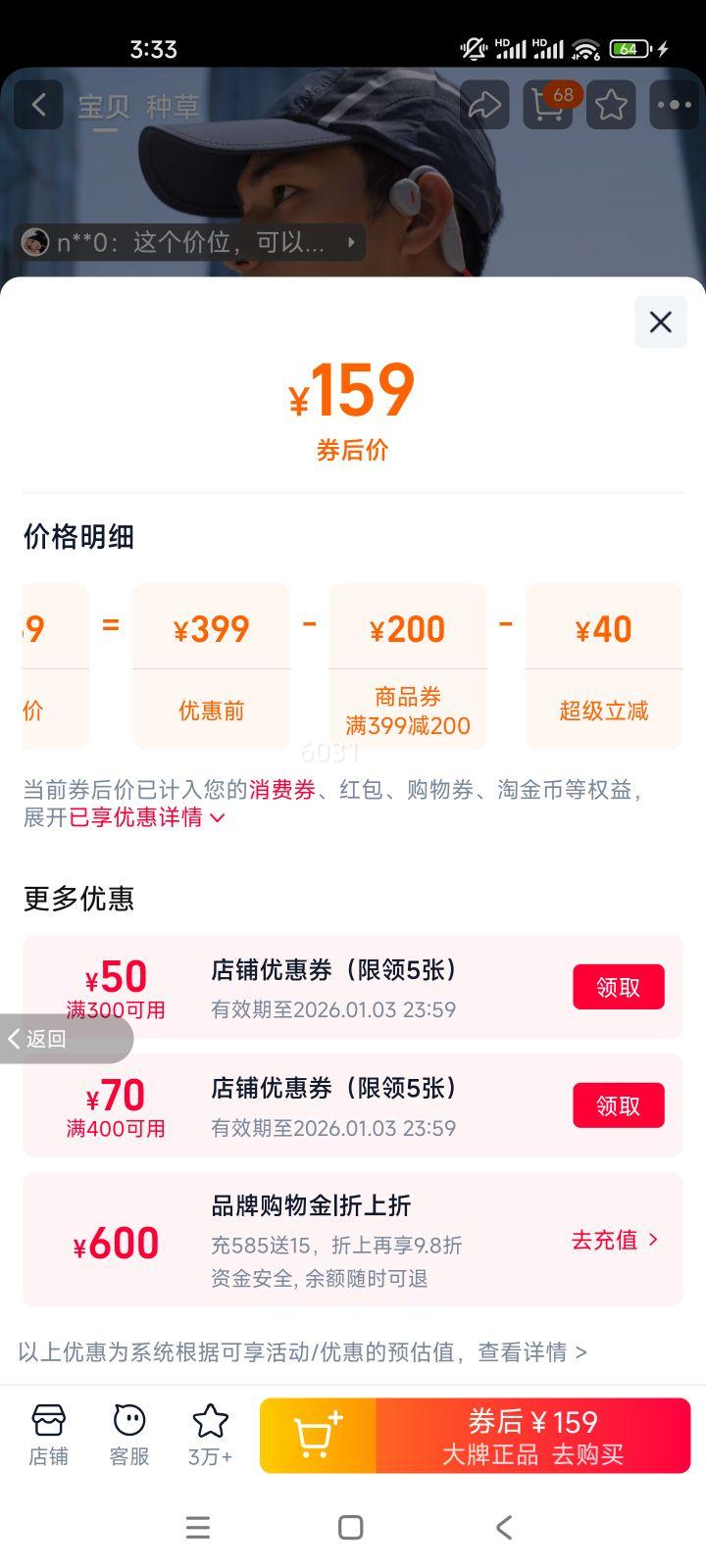Open 客服 customer service chat
The width and height of the screenshot is (706, 1568).
click(x=128, y=1434)
